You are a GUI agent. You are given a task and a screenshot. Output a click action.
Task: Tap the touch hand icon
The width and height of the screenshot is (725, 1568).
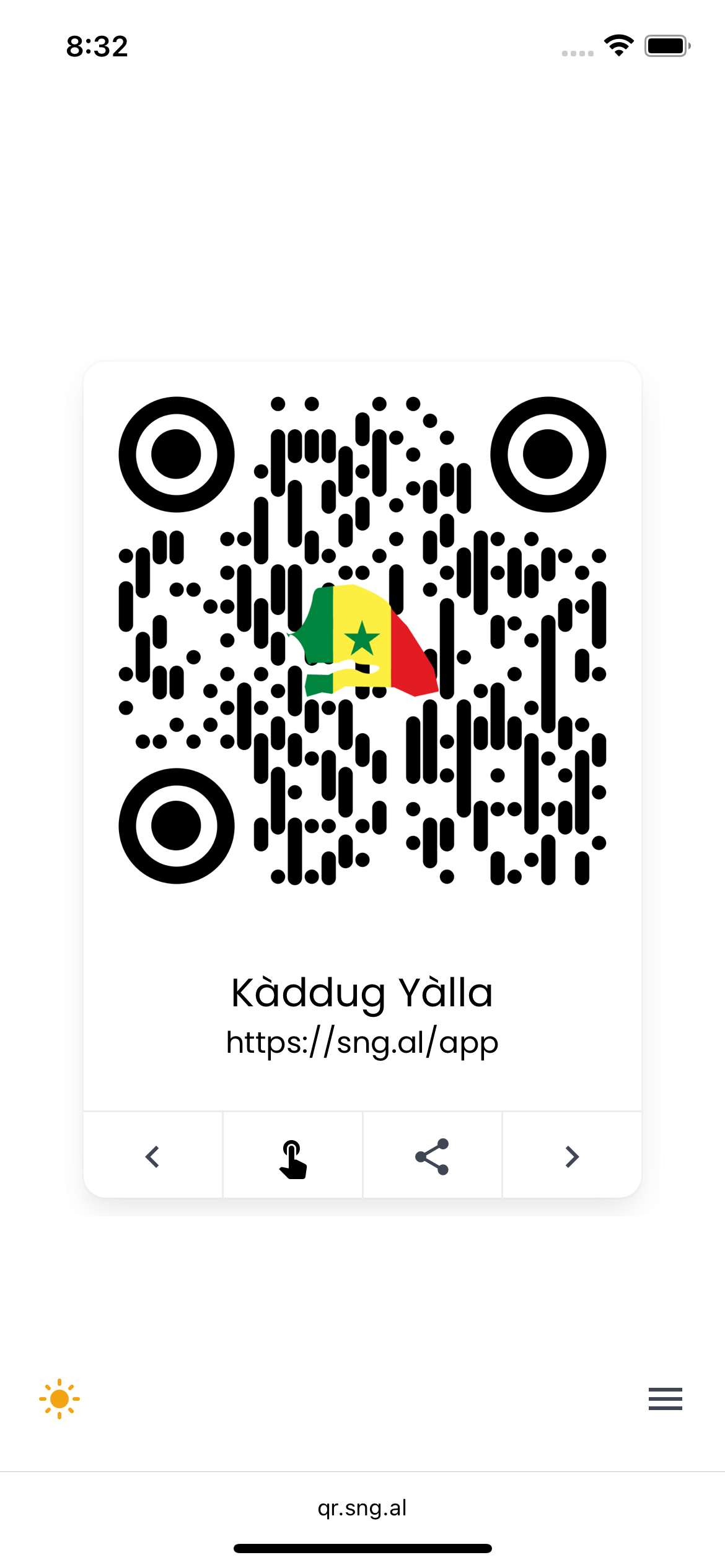pos(292,1156)
